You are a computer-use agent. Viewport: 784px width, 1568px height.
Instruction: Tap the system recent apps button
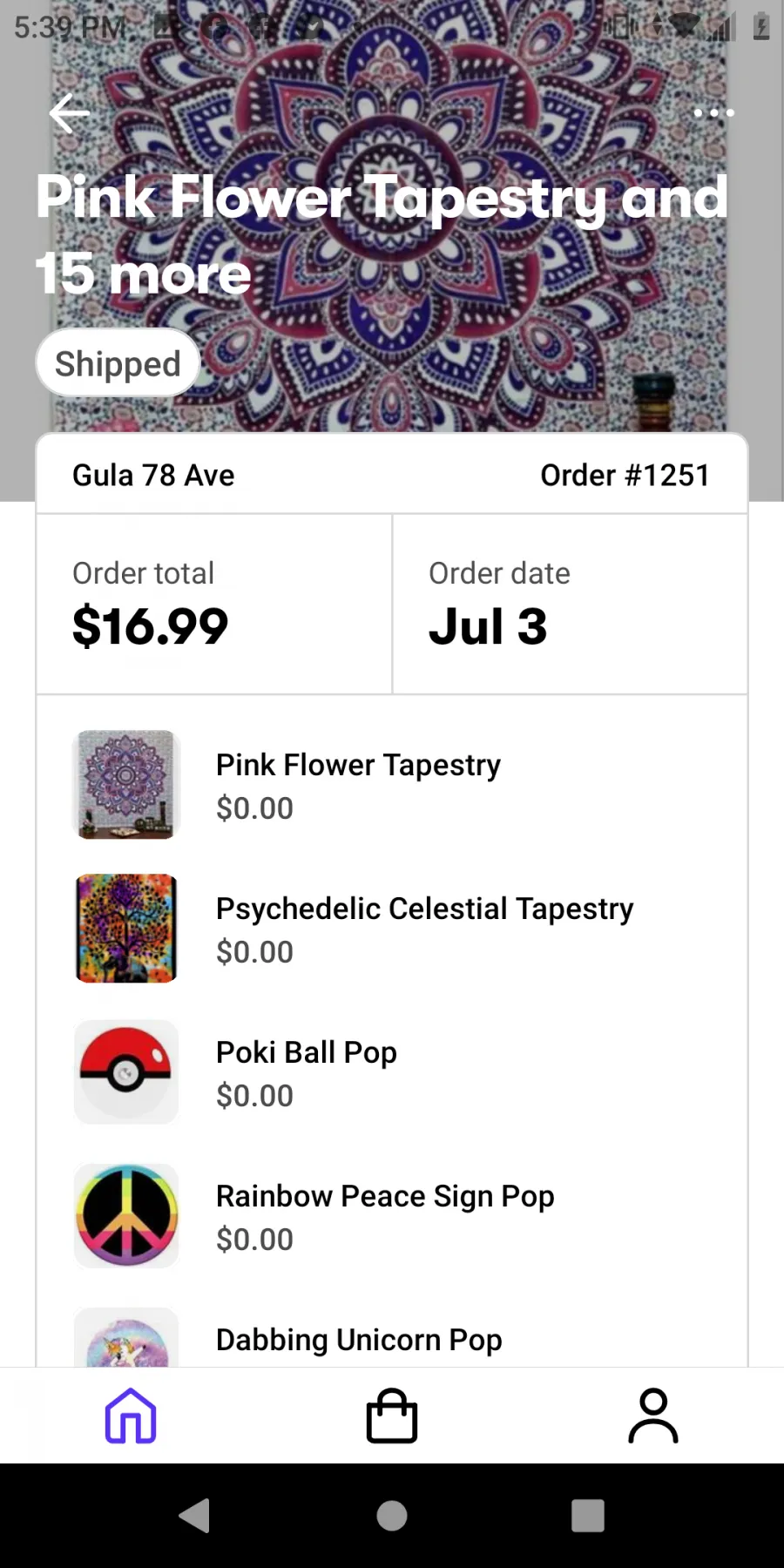click(x=588, y=1516)
